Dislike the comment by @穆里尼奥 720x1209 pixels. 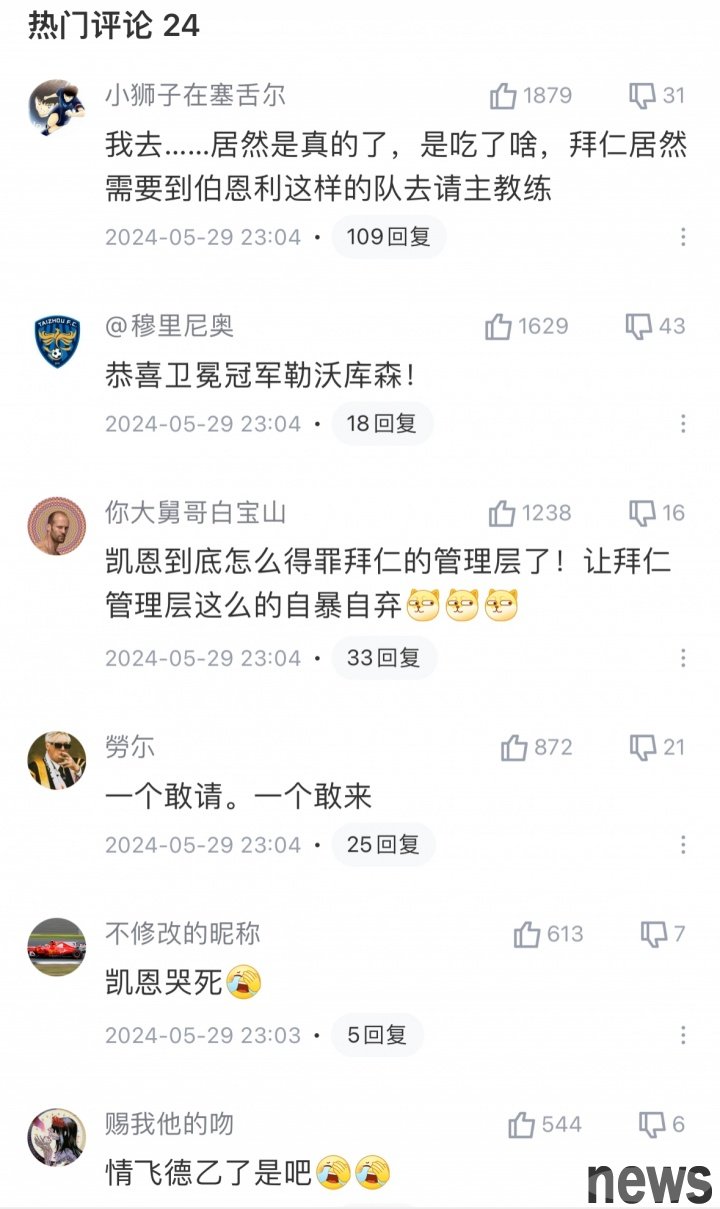pyautogui.click(x=639, y=326)
